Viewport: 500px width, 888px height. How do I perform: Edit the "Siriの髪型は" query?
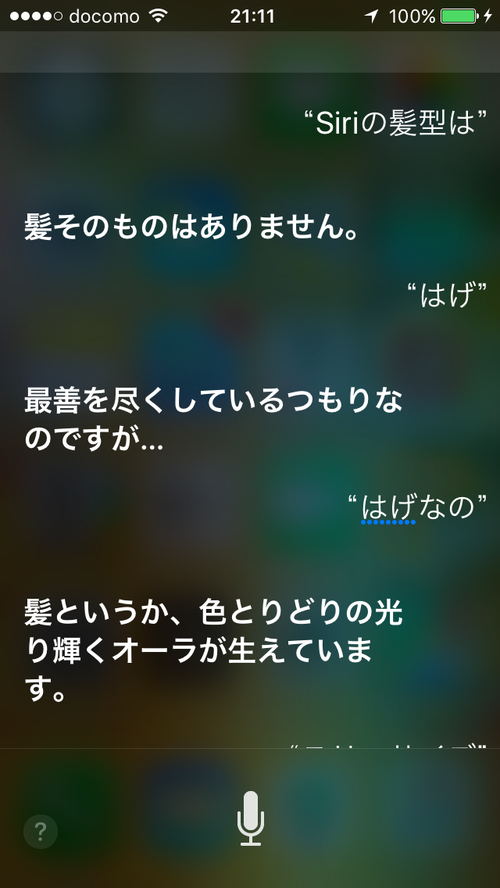click(x=395, y=124)
